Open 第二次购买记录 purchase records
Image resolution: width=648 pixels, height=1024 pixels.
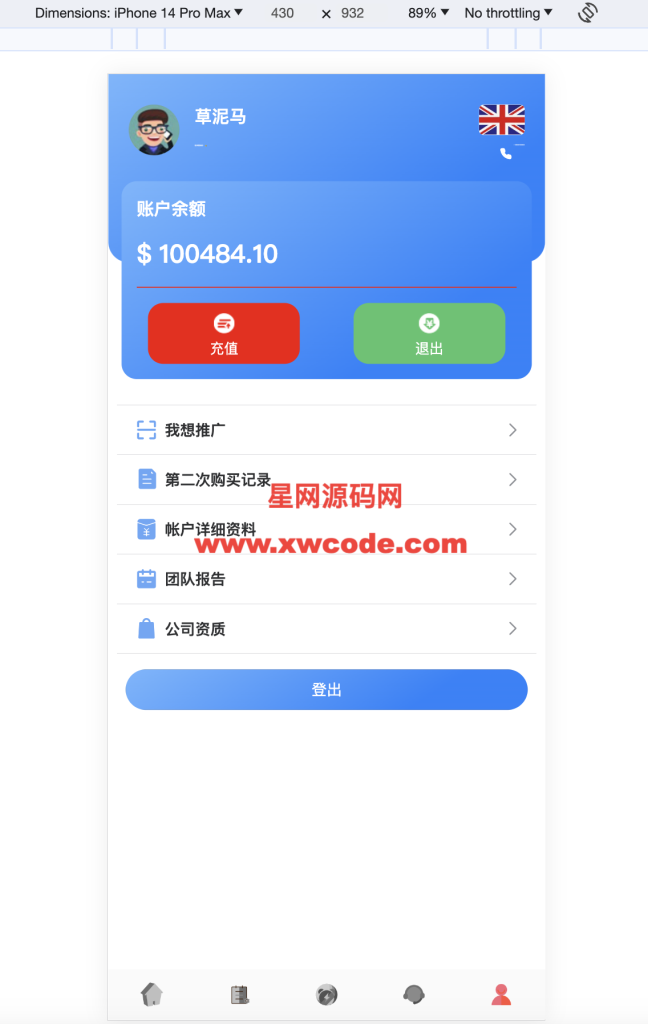pos(326,480)
